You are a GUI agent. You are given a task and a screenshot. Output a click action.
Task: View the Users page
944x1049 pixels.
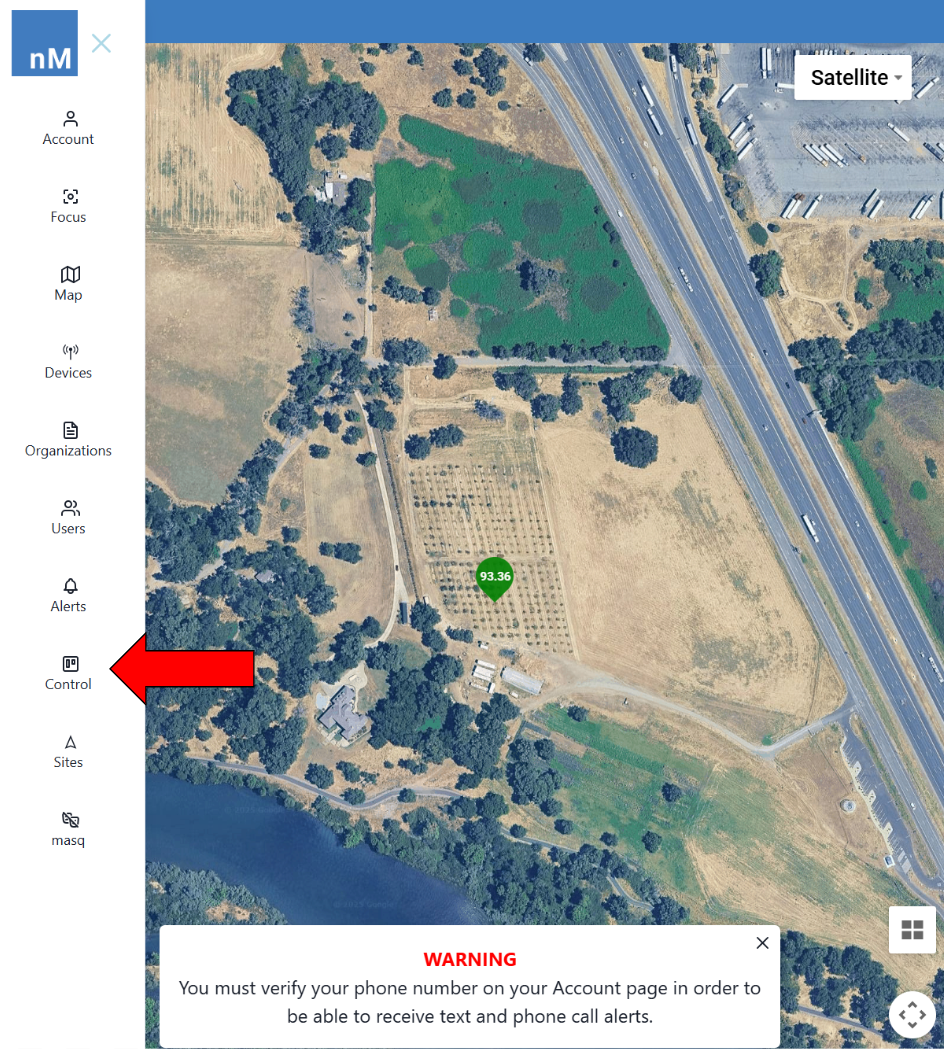tap(69, 518)
